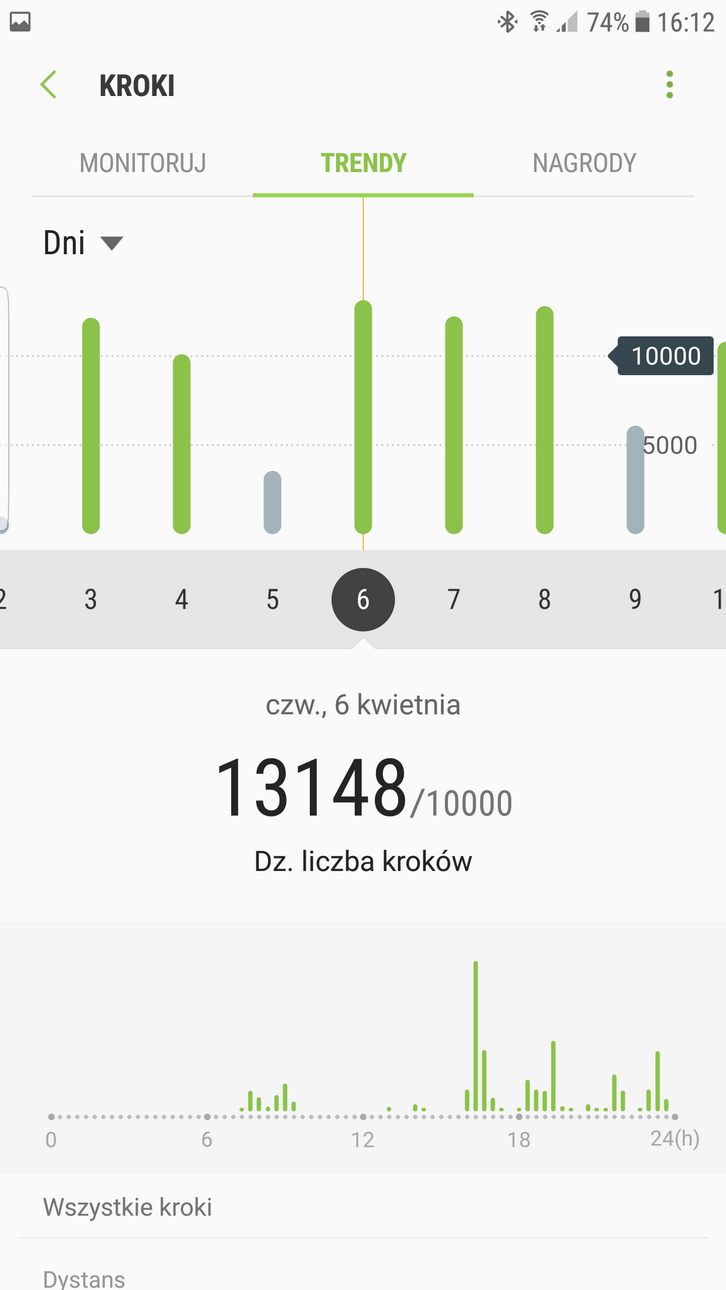Viewport: 726px width, 1290px height.
Task: Select day 5 in the chart
Action: [x=272, y=599]
